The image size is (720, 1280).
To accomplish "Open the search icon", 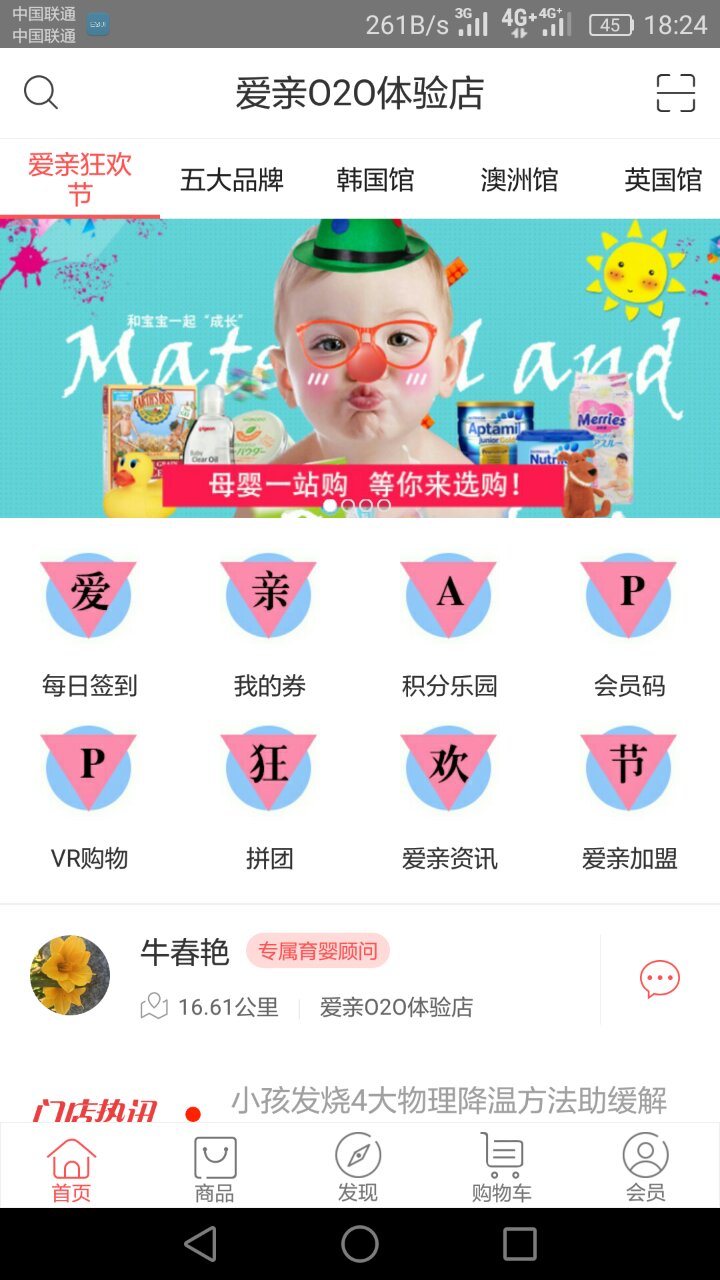I will 41,93.
